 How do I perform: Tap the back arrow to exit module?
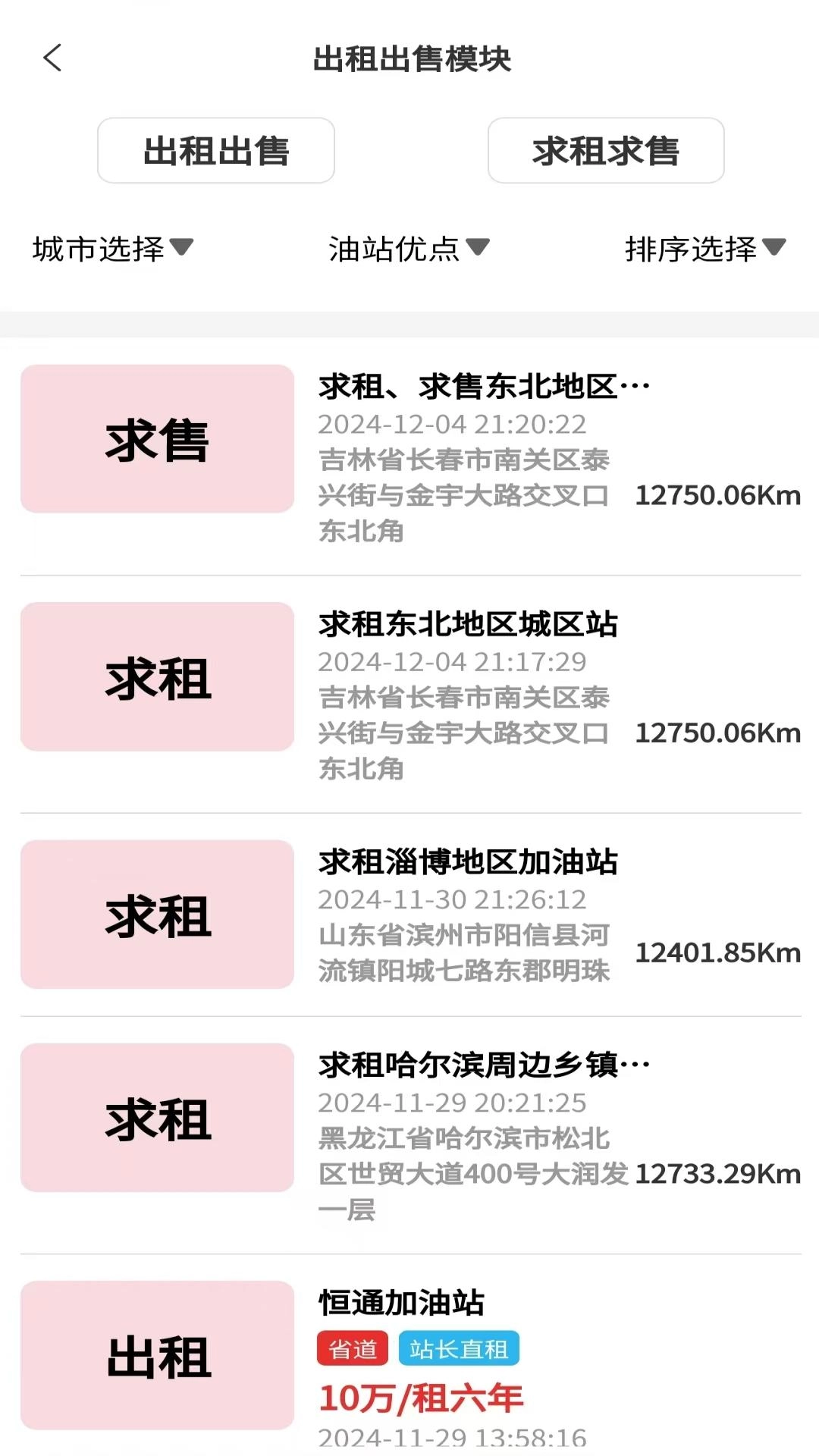(x=52, y=59)
